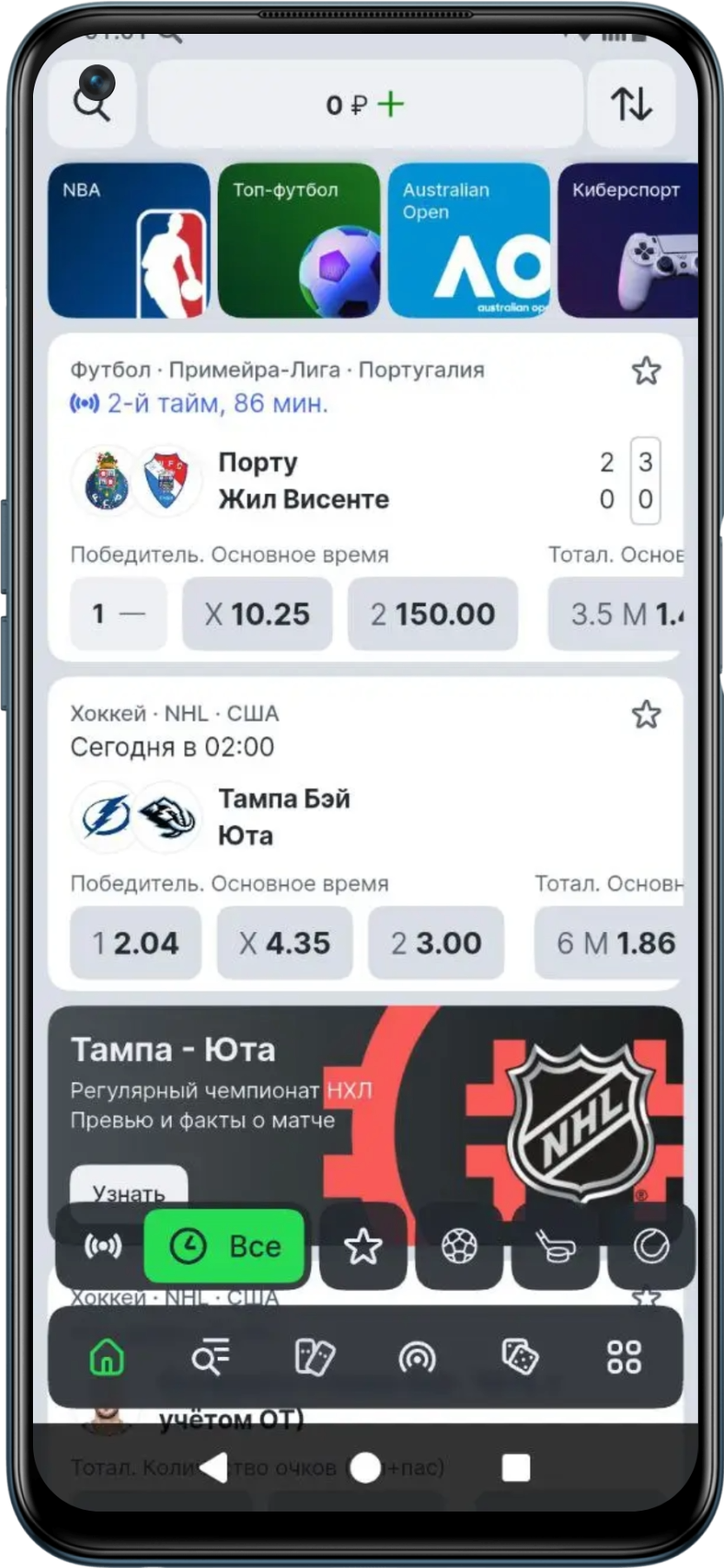Select odds 2 3.00 for Тампа Бэй match
Viewport: 724px width, 1568px height.
coord(436,942)
